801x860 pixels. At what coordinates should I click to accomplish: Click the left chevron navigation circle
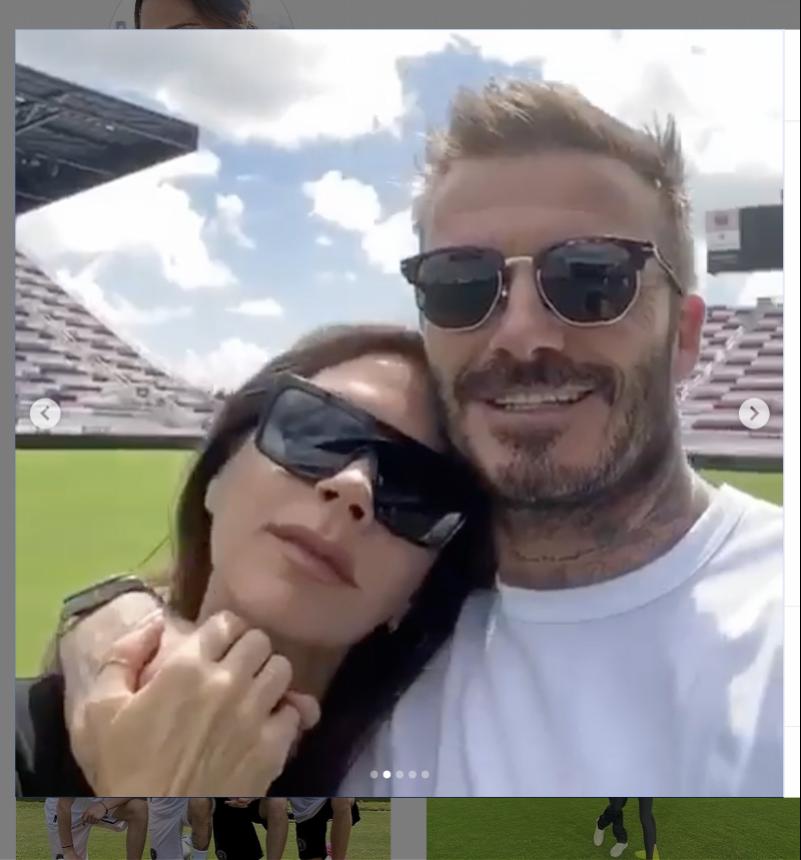(45, 413)
